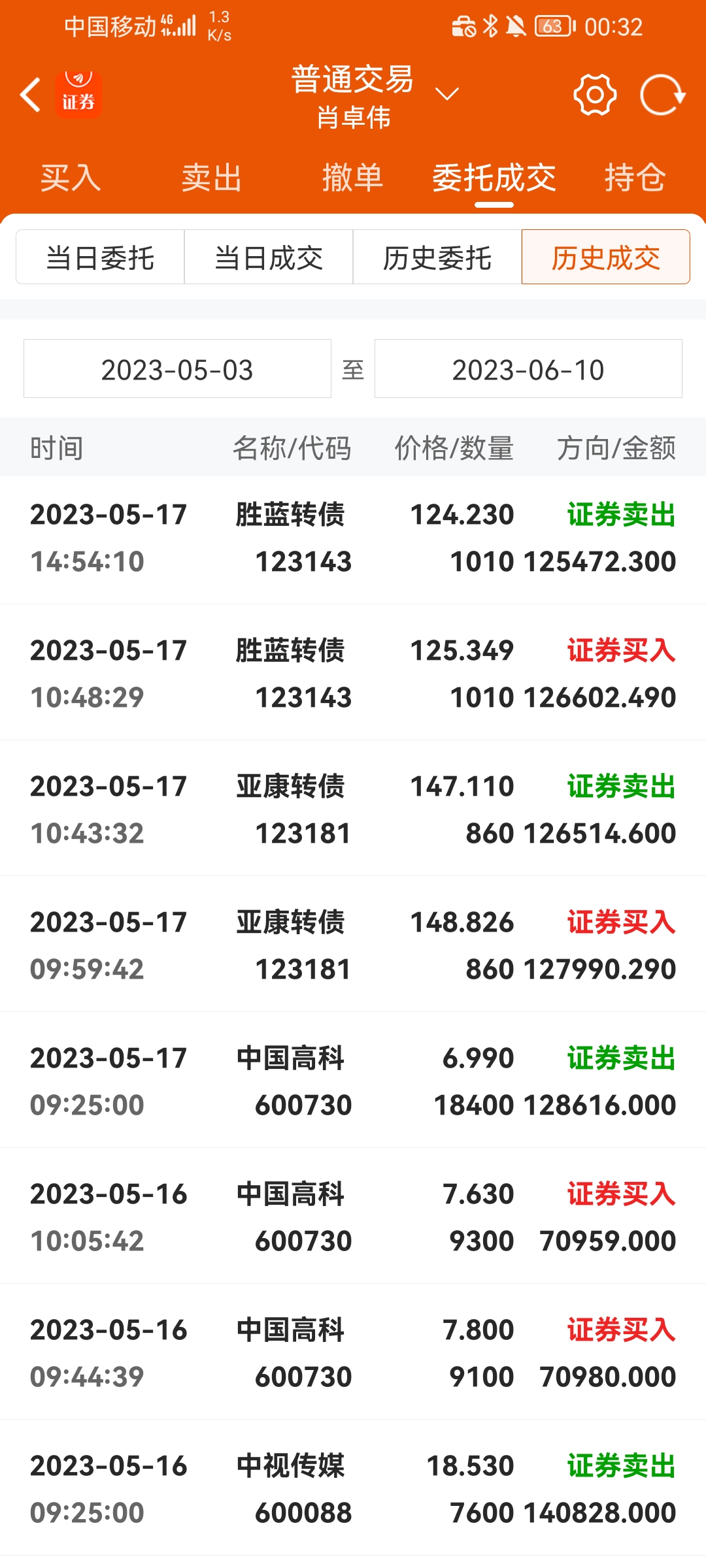Open settings via the gear icon
The image size is (706, 1568).
click(x=594, y=95)
